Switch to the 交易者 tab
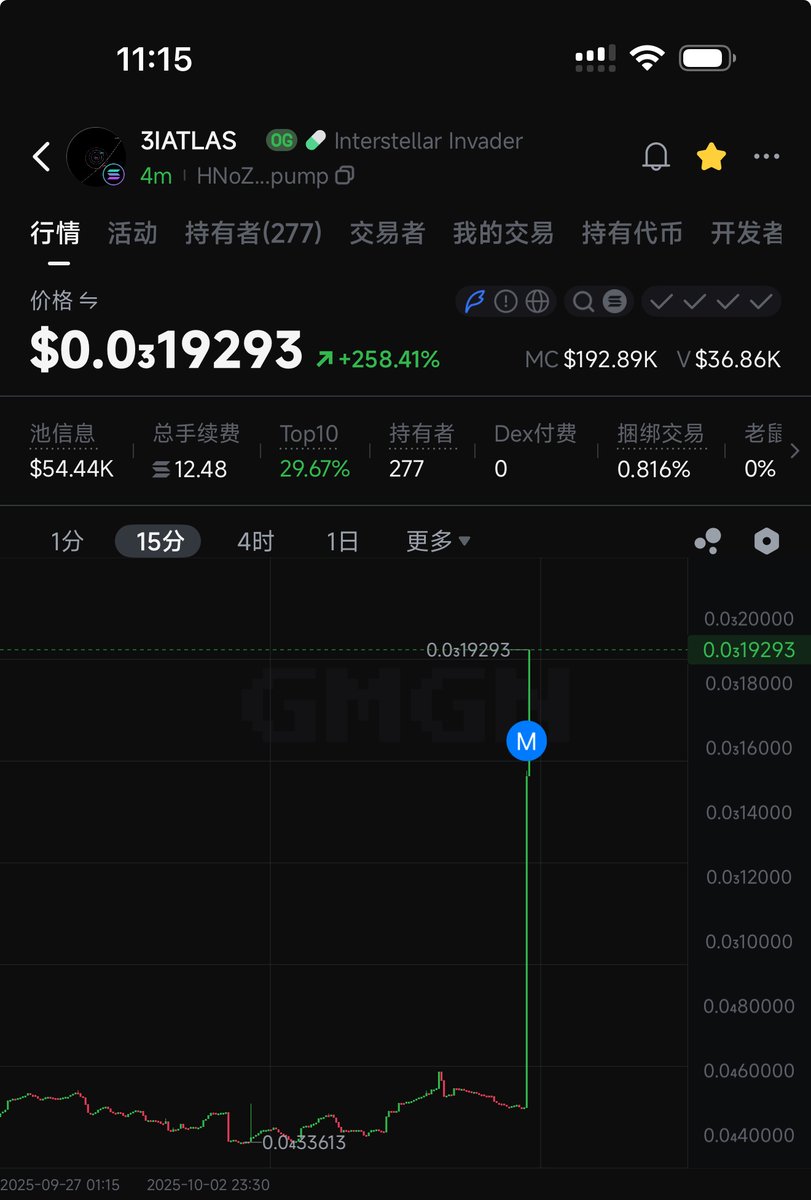The width and height of the screenshot is (811, 1200). (387, 233)
